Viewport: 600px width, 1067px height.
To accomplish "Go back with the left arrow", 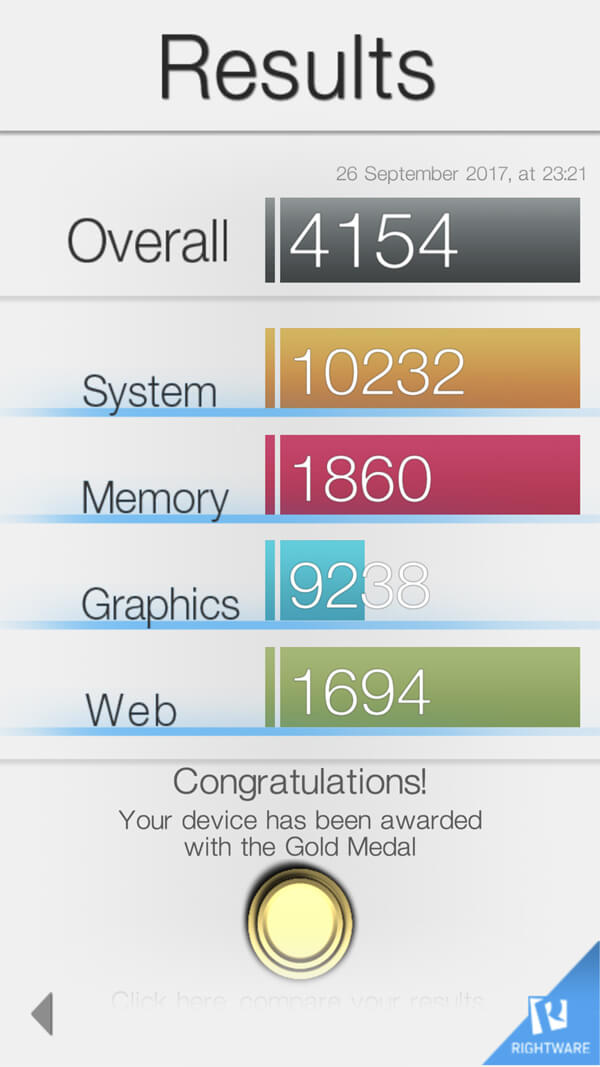I will click(x=42, y=1013).
